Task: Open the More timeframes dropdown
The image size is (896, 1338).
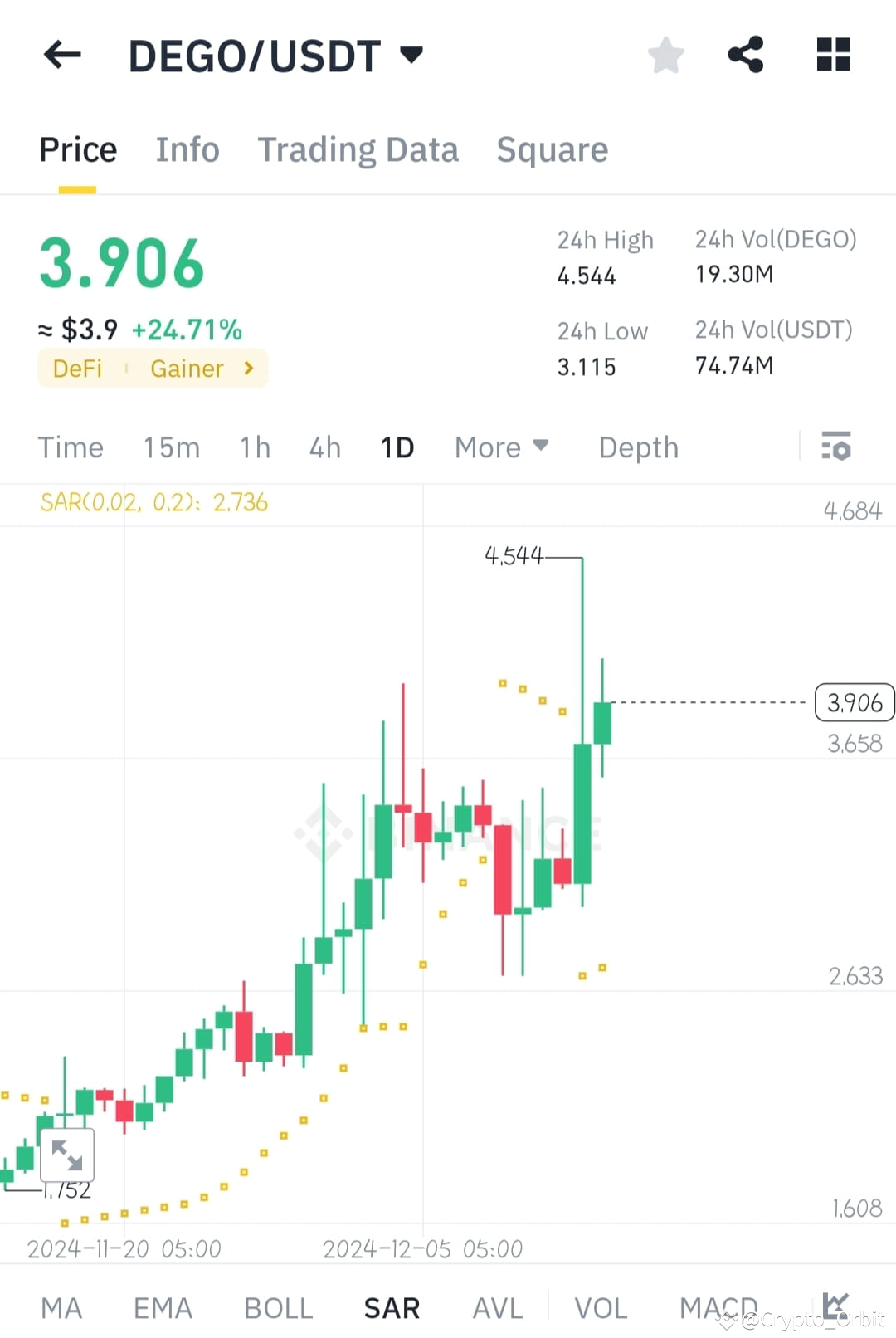Action: tap(500, 447)
